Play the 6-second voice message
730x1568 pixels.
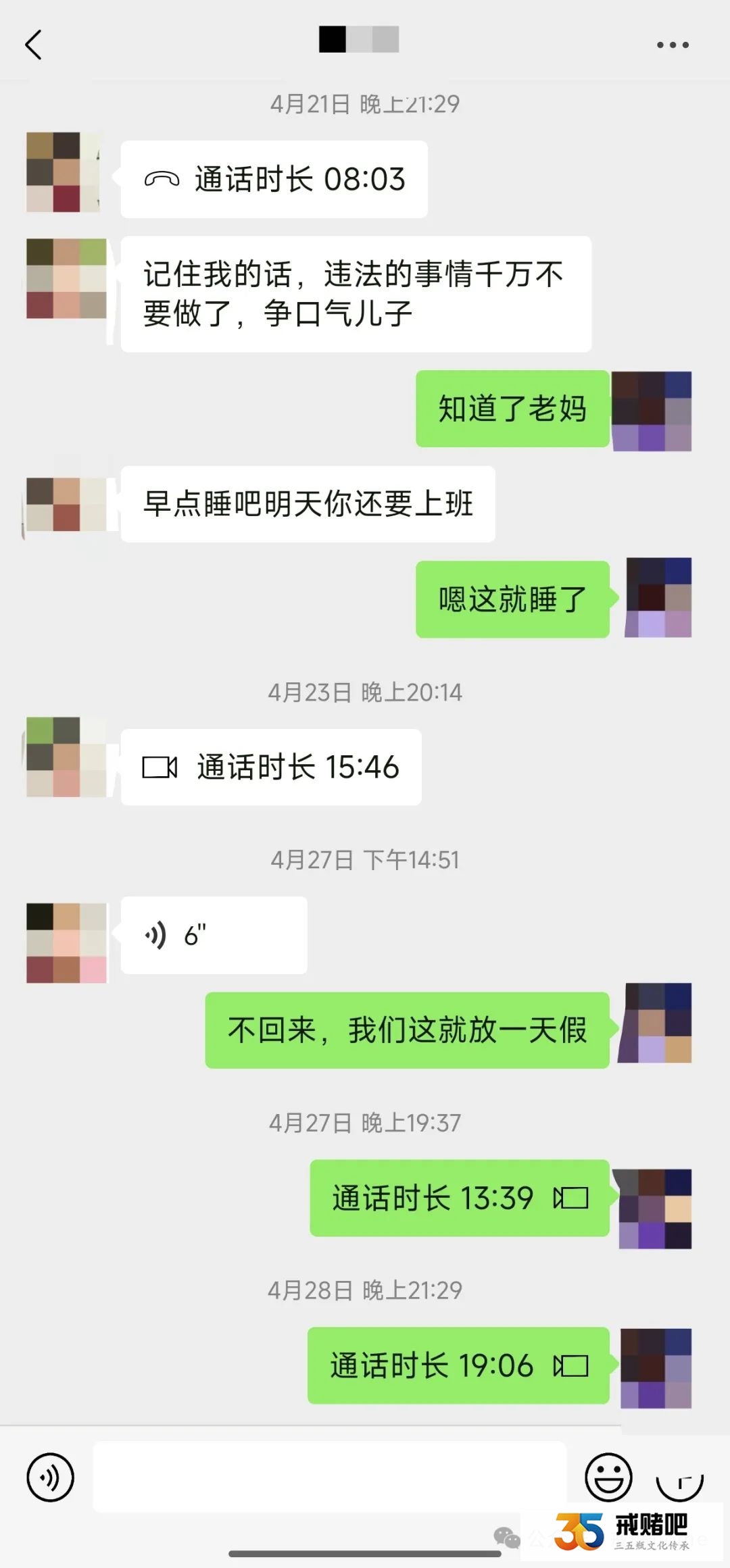click(x=214, y=936)
